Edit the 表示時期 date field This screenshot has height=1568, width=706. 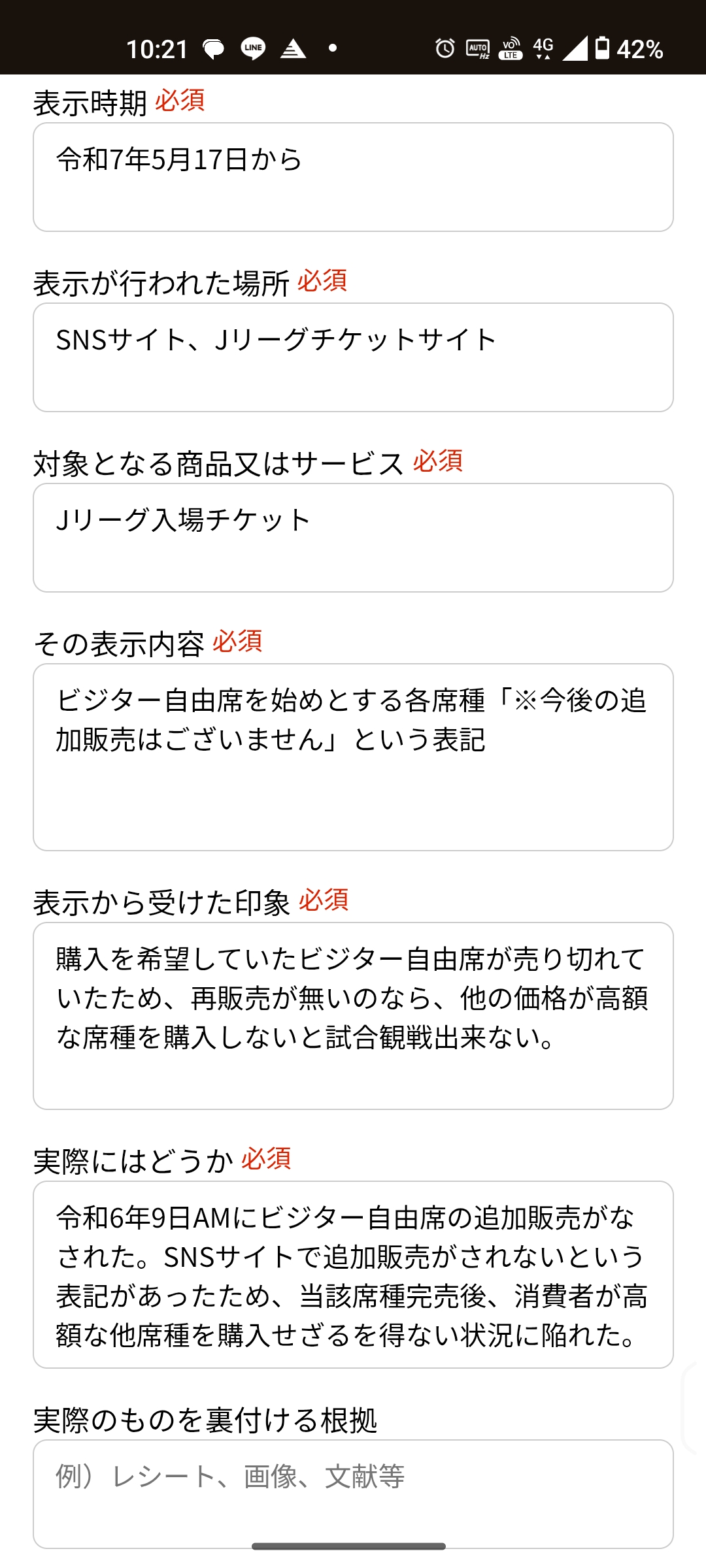353,177
